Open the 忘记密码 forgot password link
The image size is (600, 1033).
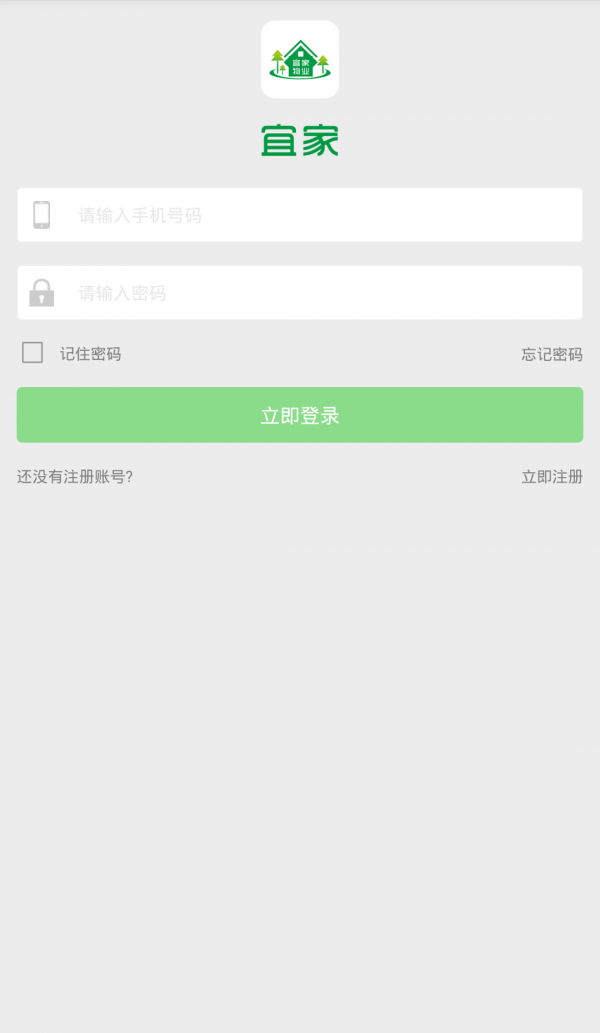tap(551, 354)
